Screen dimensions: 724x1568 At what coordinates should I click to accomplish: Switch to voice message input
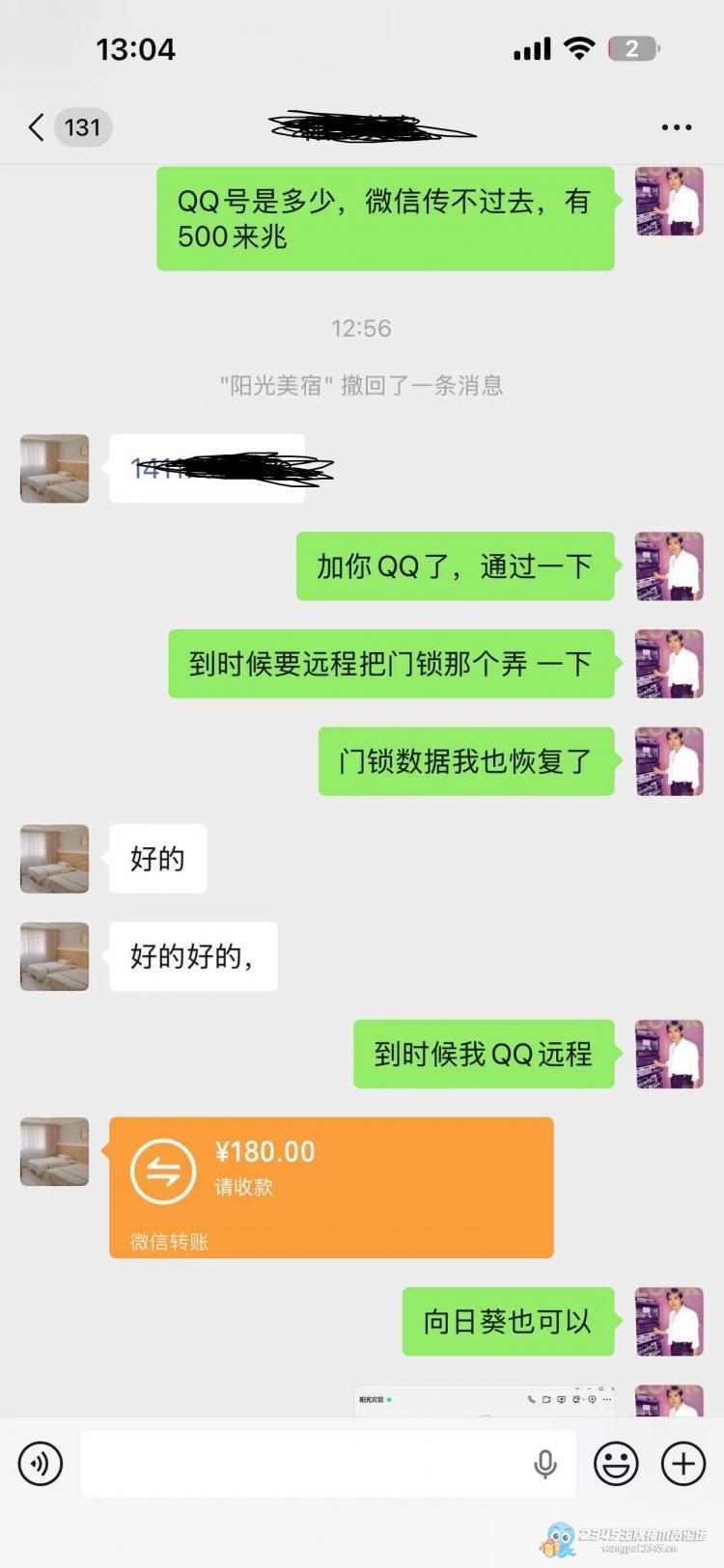point(41,1464)
